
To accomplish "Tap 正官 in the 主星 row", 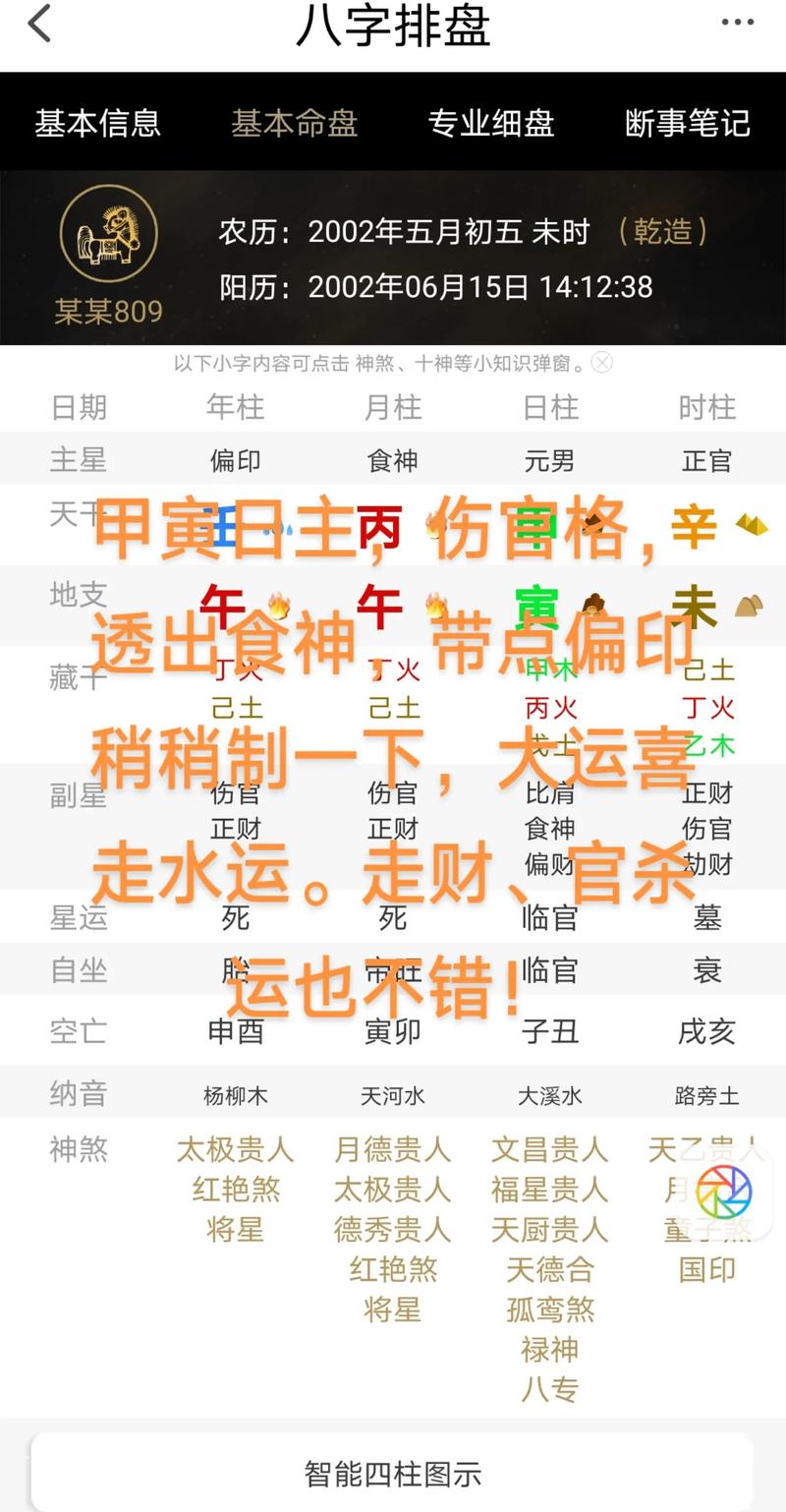I will point(707,460).
